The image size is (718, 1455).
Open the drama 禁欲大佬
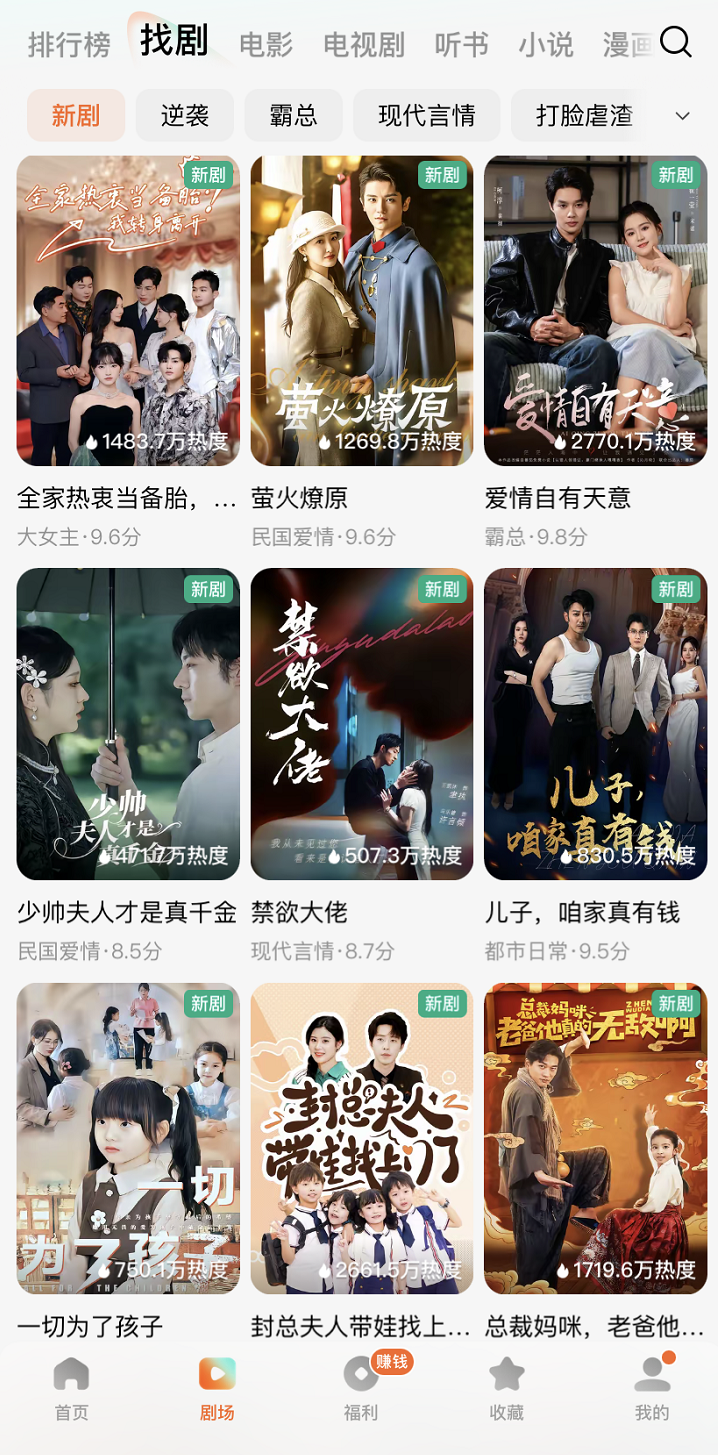click(362, 724)
